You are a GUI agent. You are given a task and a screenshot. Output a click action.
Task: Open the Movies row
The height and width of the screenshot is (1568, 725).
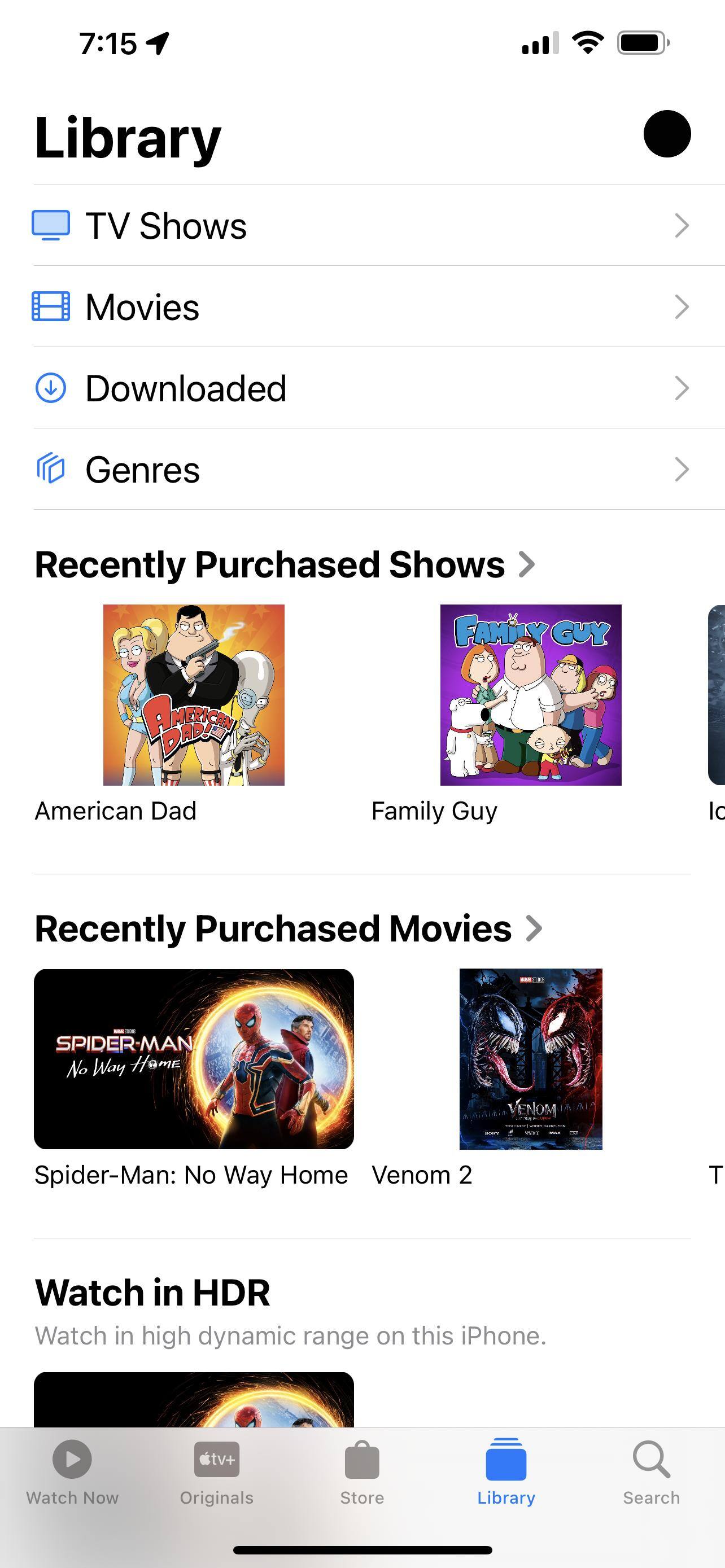point(362,307)
